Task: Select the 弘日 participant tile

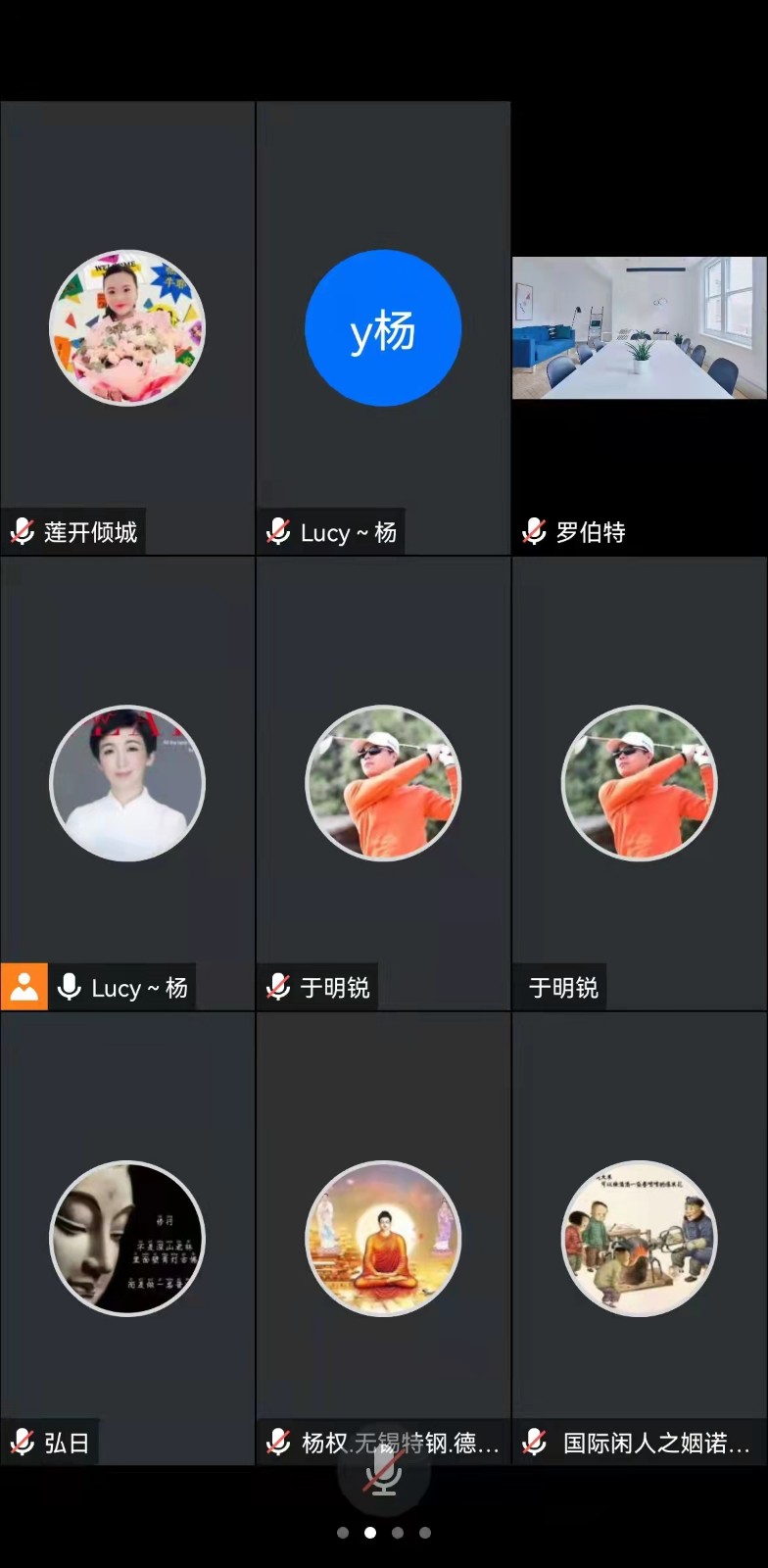Action: point(127,1239)
